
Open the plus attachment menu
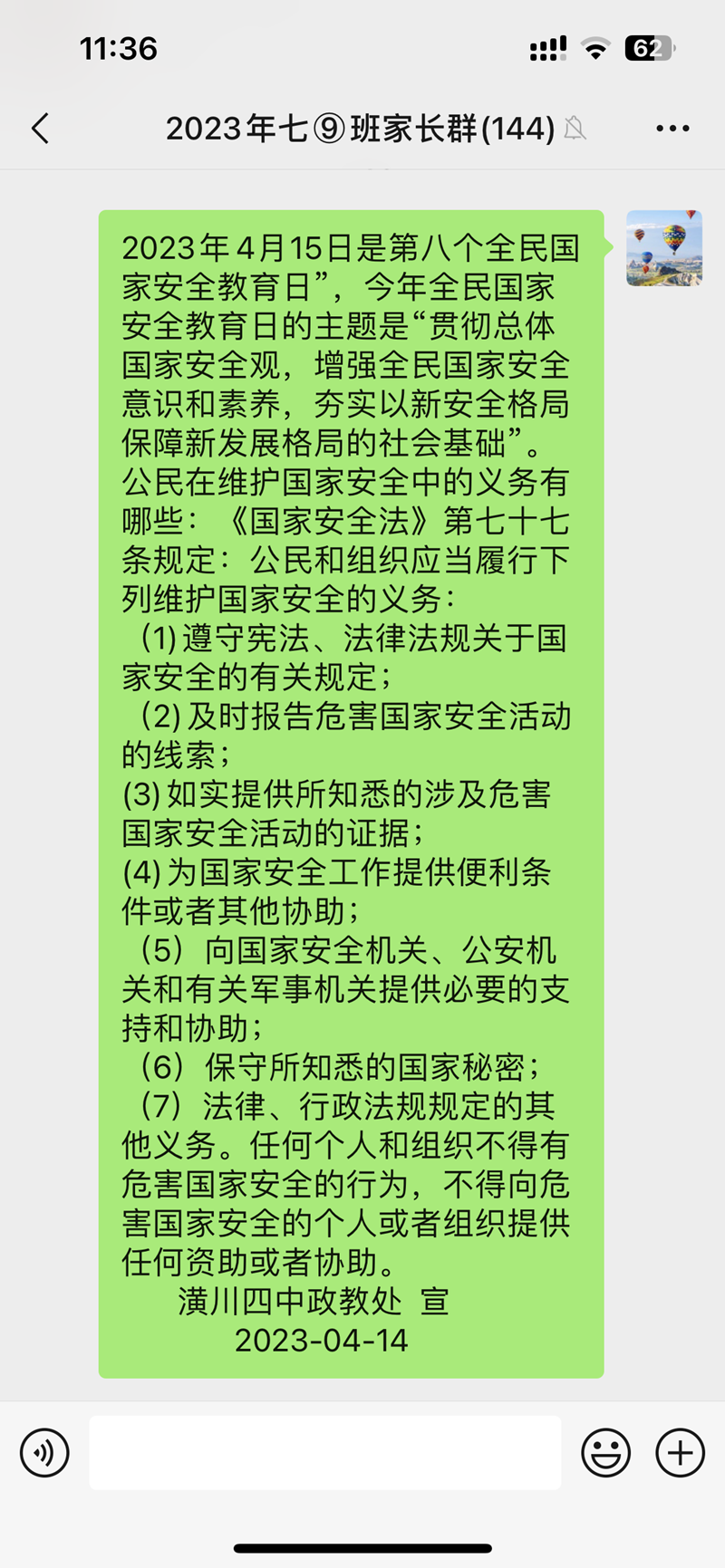click(x=680, y=1453)
